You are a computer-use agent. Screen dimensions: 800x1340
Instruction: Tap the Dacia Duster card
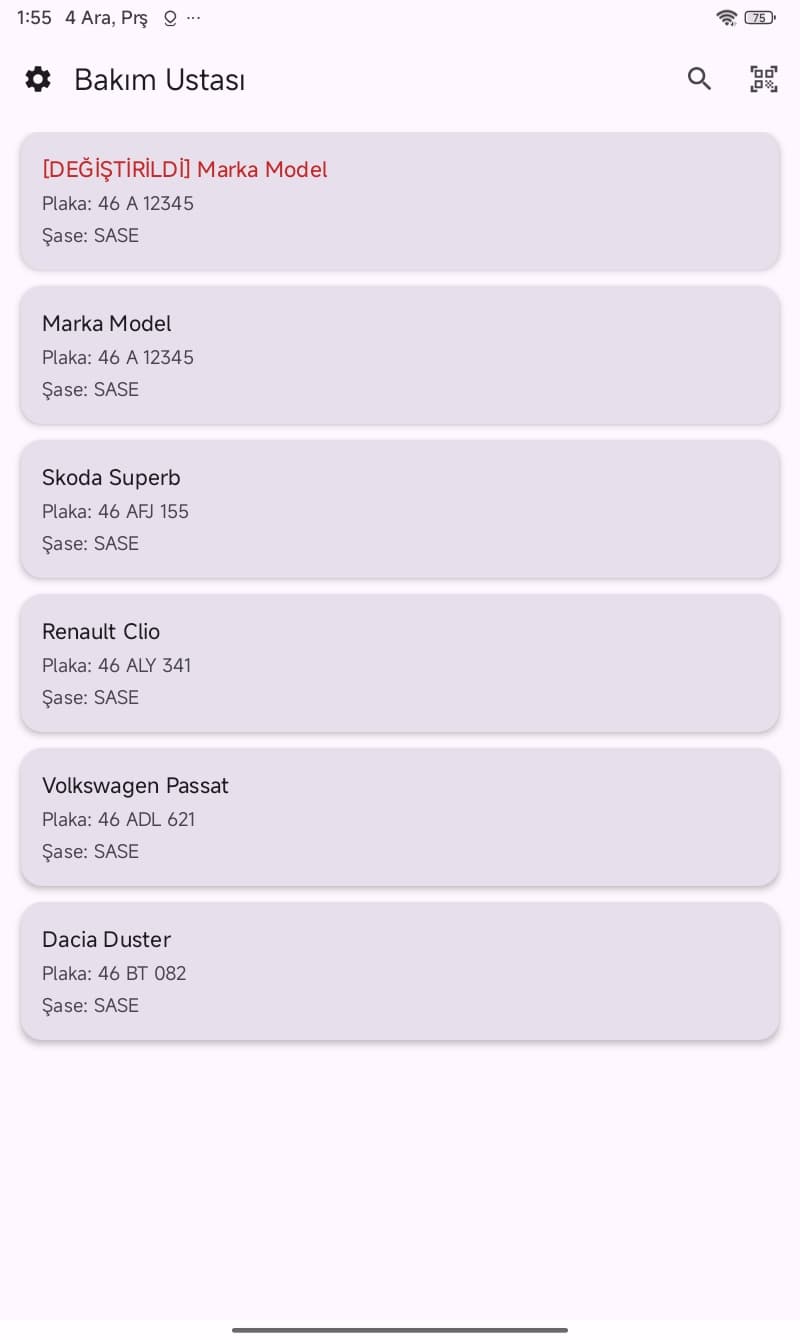pyautogui.click(x=400, y=971)
